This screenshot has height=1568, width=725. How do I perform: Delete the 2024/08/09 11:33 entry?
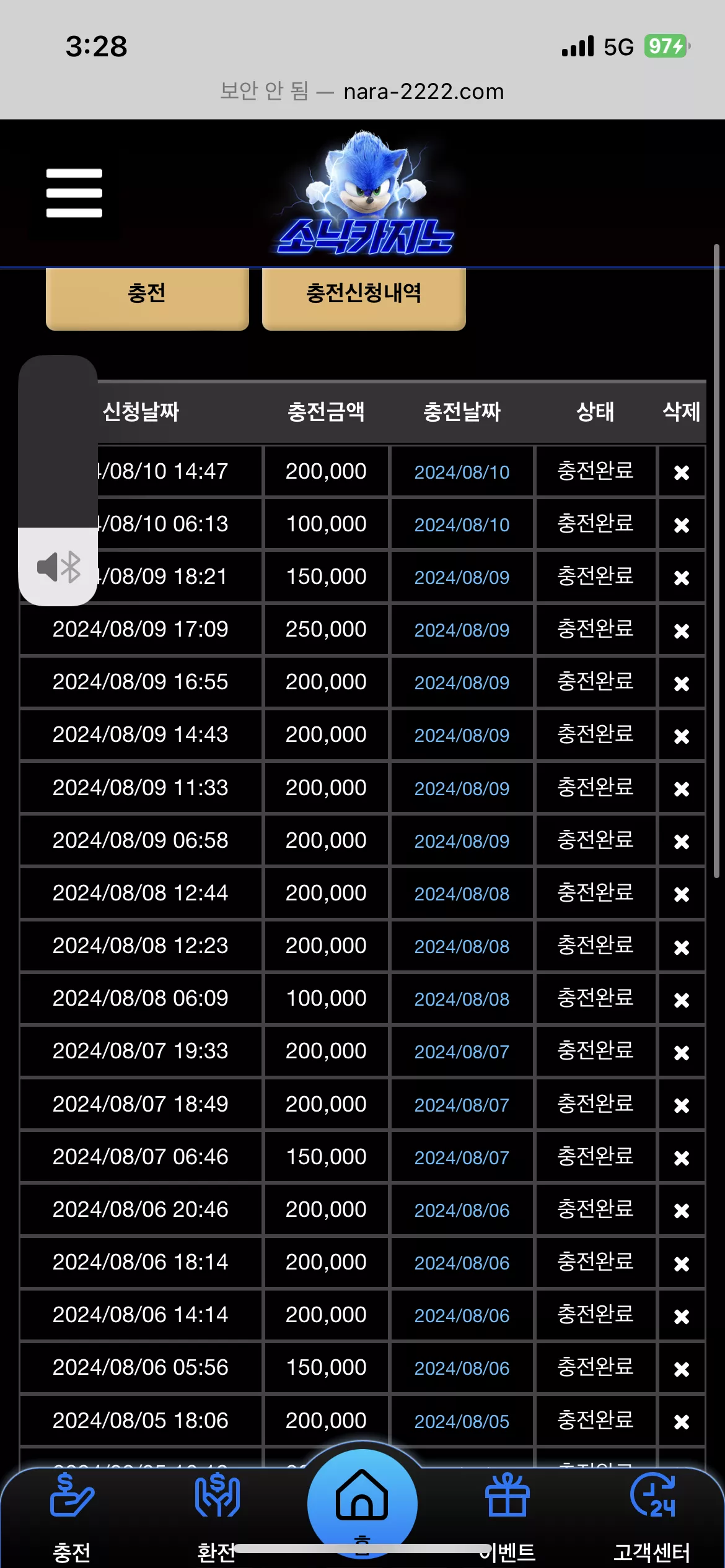click(682, 788)
